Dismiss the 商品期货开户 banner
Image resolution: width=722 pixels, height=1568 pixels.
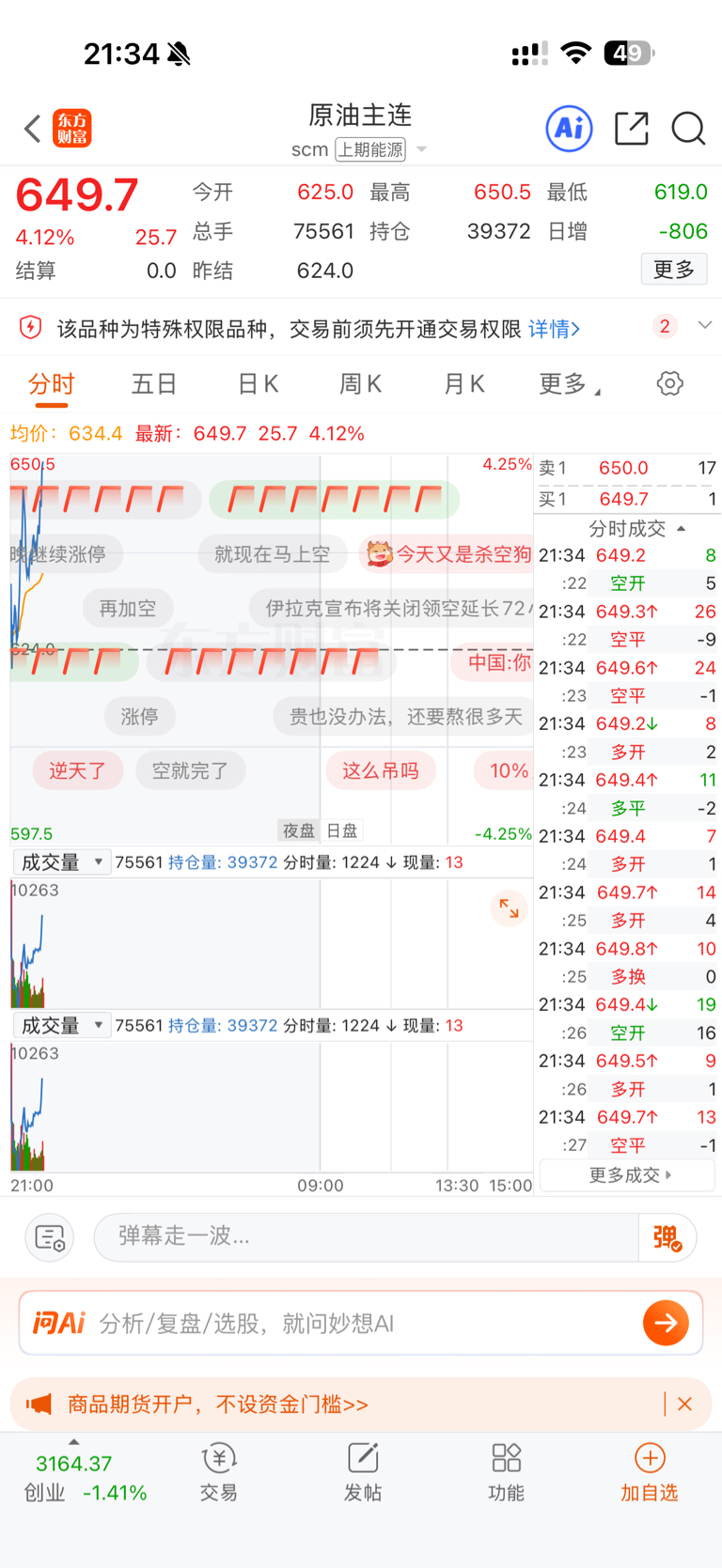click(x=684, y=1404)
